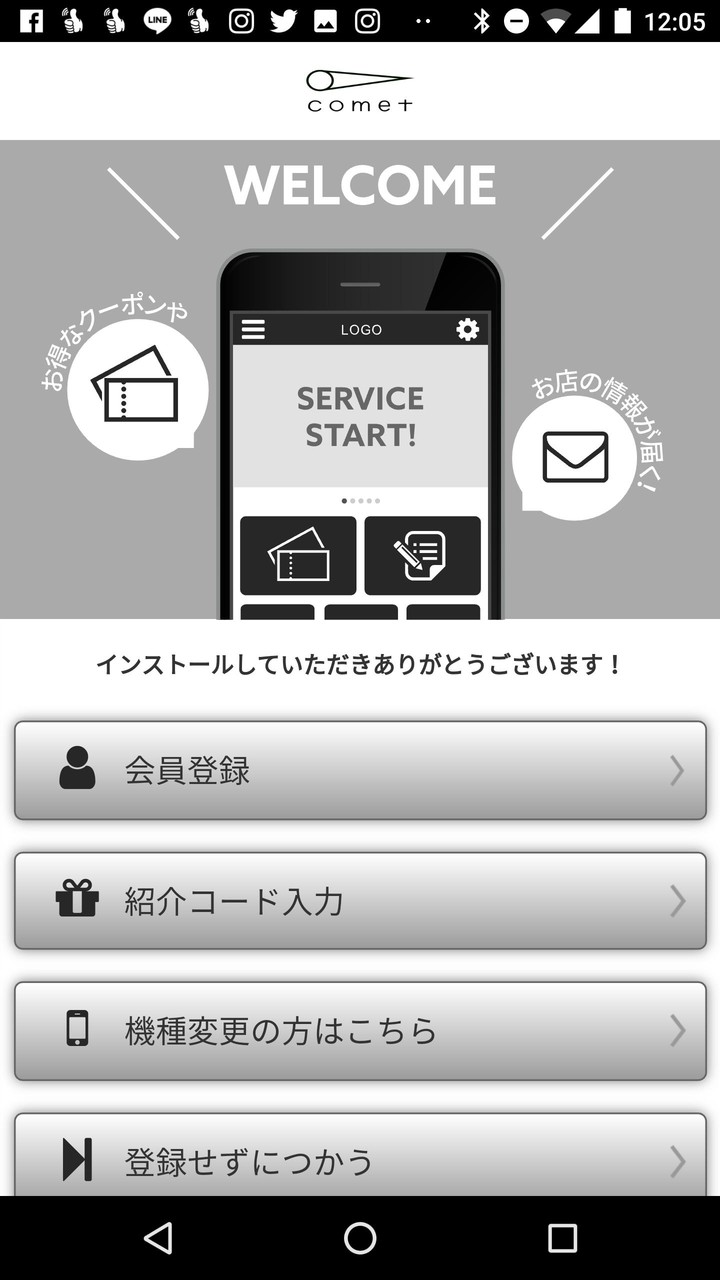Viewport: 720px width, 1280px height.
Task: Go back using the system back button
Action: (x=158, y=1238)
